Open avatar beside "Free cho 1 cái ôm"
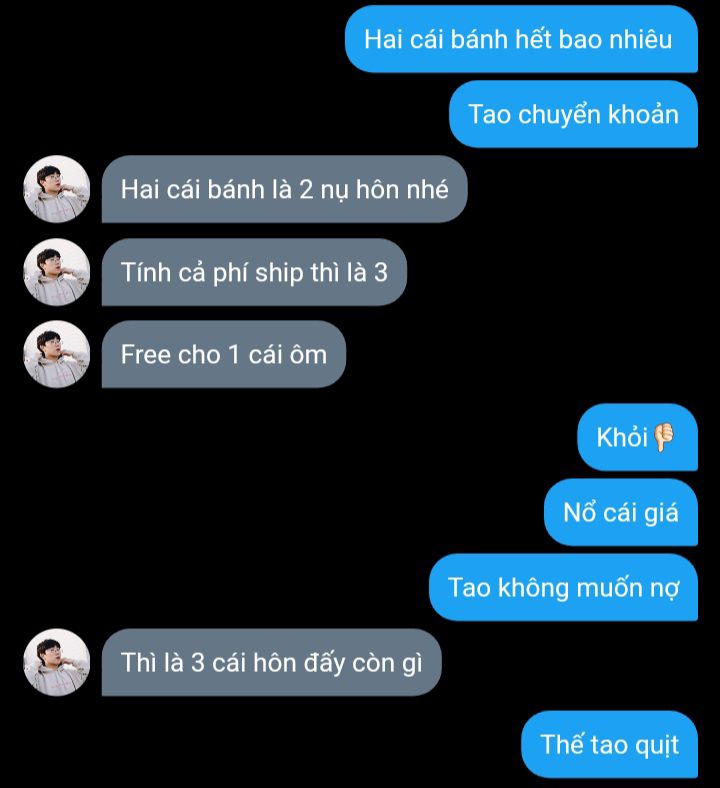The width and height of the screenshot is (720, 788). tap(57, 354)
